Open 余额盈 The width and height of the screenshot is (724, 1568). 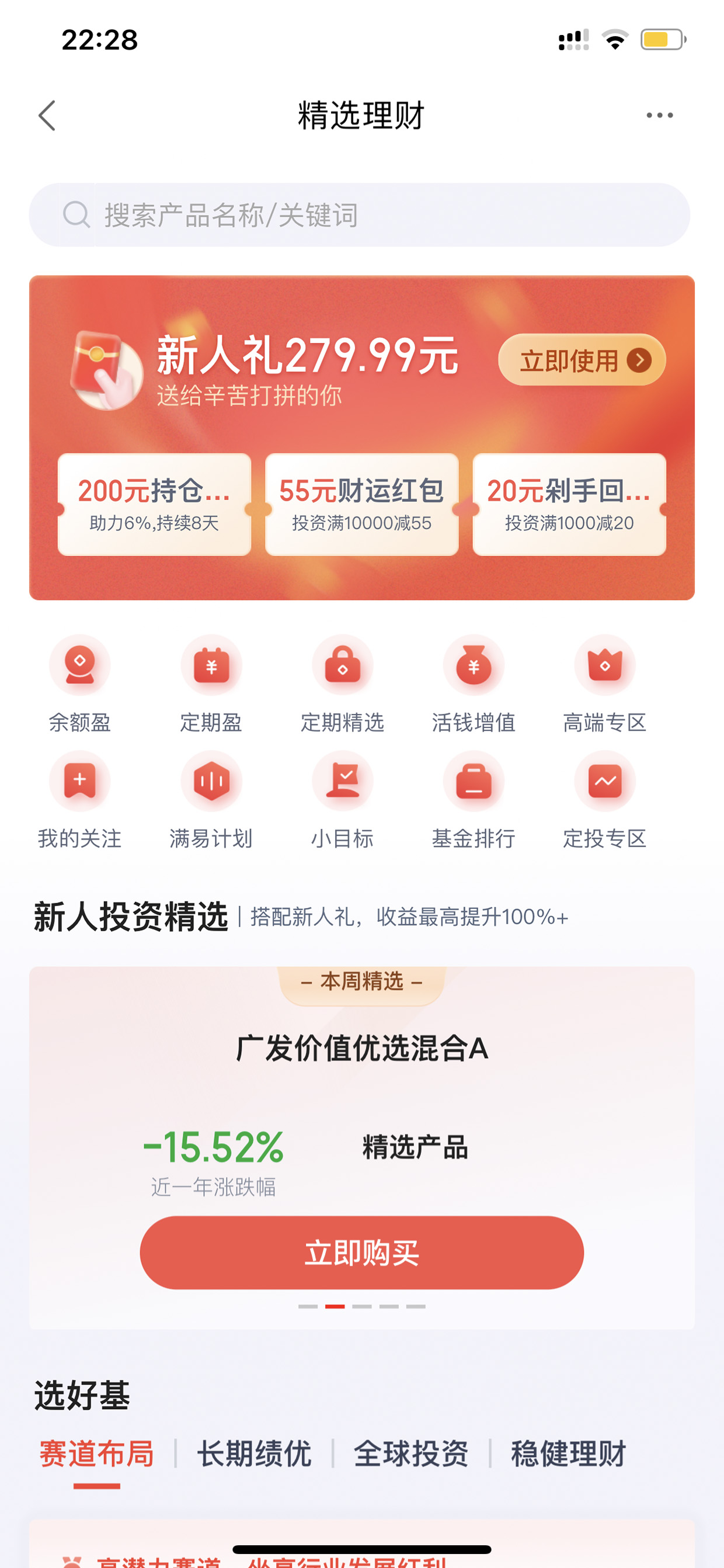point(80,684)
